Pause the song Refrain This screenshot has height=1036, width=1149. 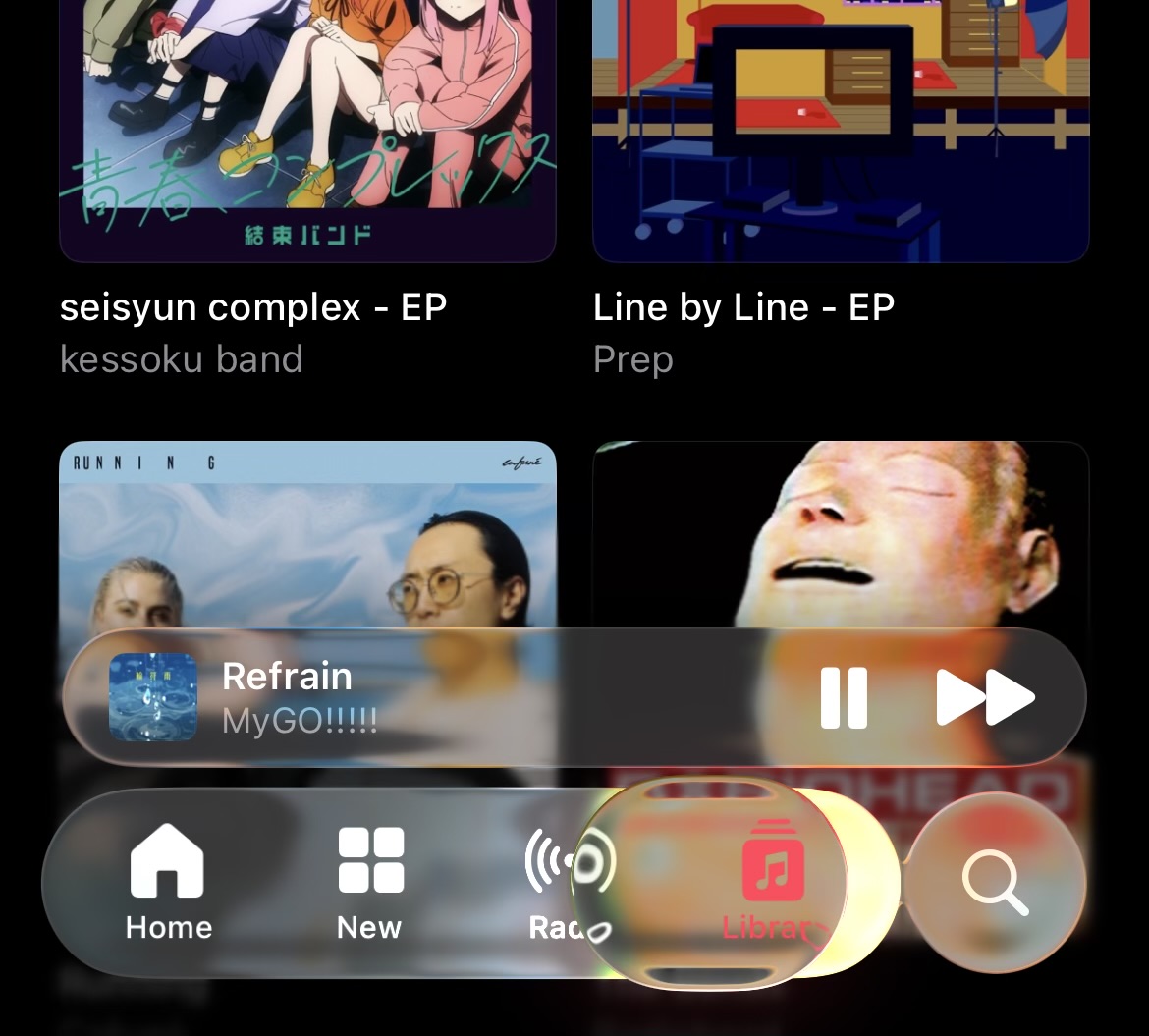(844, 697)
